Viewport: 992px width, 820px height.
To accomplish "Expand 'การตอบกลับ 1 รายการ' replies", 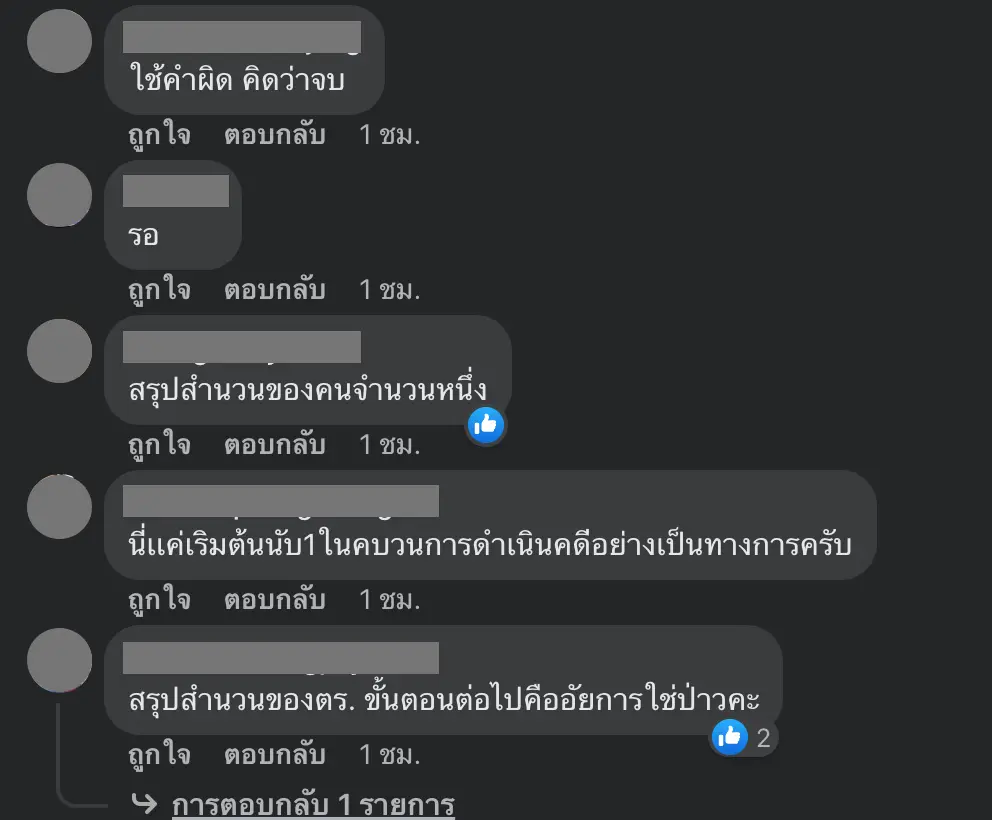I will (313, 804).
